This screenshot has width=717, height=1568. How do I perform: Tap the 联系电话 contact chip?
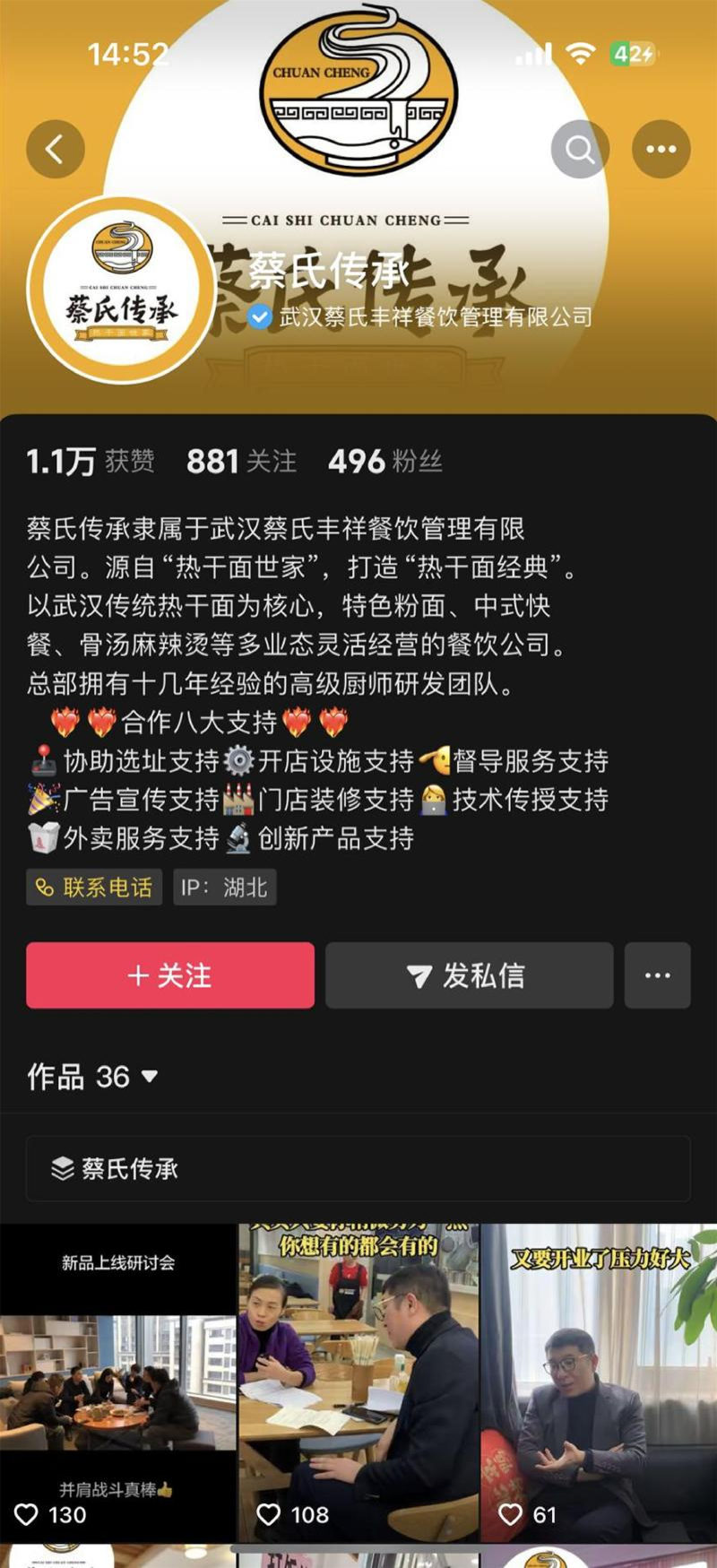[x=94, y=888]
